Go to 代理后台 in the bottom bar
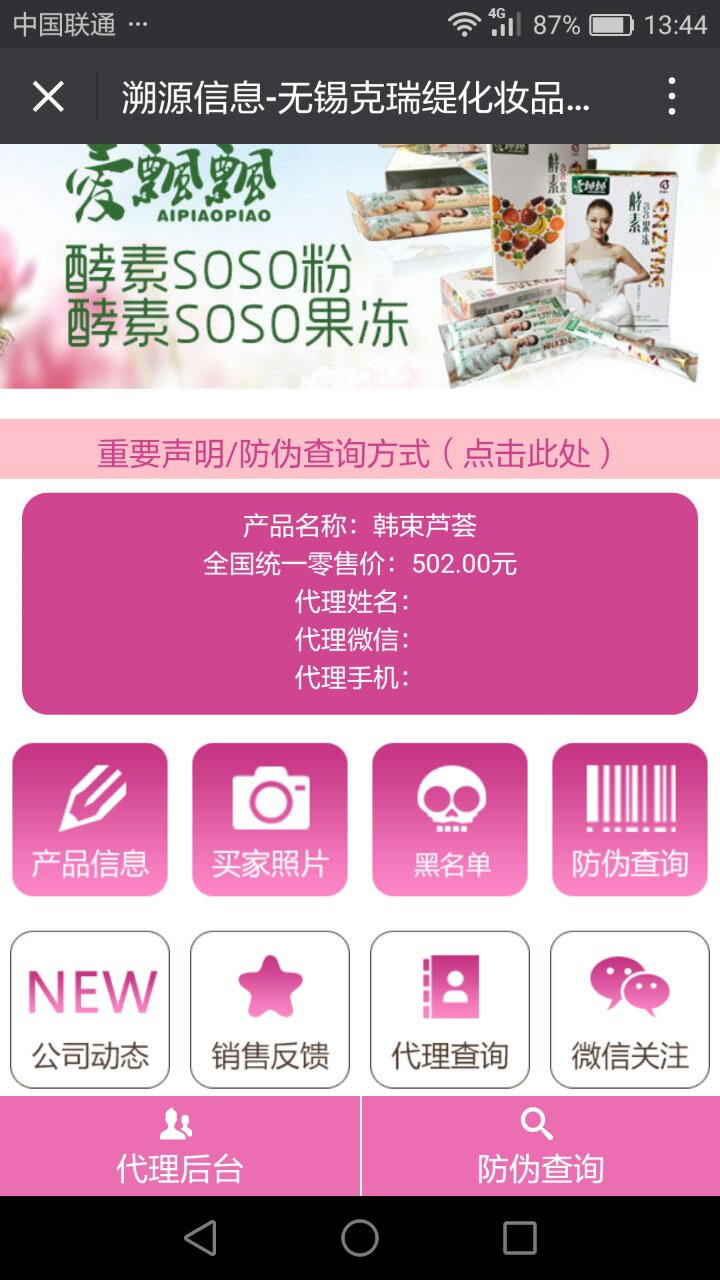The image size is (720, 1280). (180, 1146)
